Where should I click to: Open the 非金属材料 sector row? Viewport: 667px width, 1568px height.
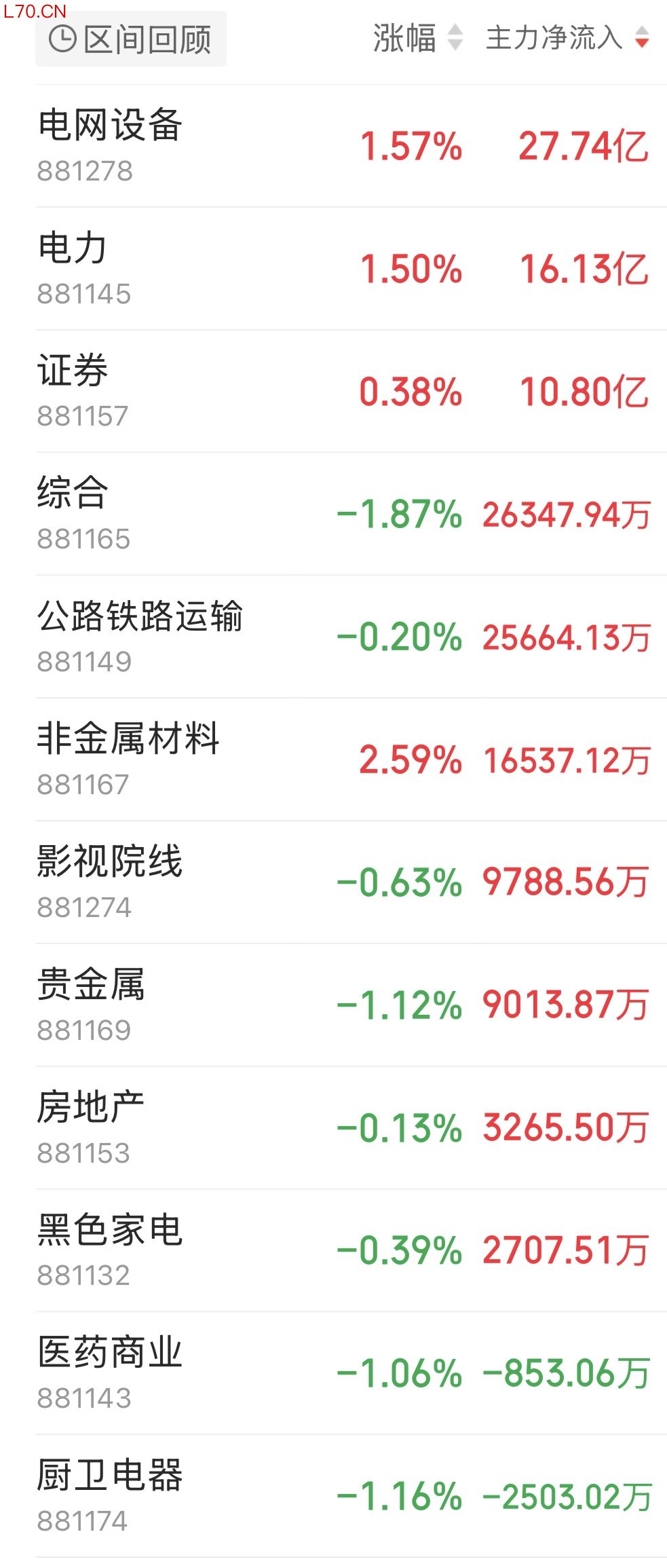pyautogui.click(x=351, y=760)
